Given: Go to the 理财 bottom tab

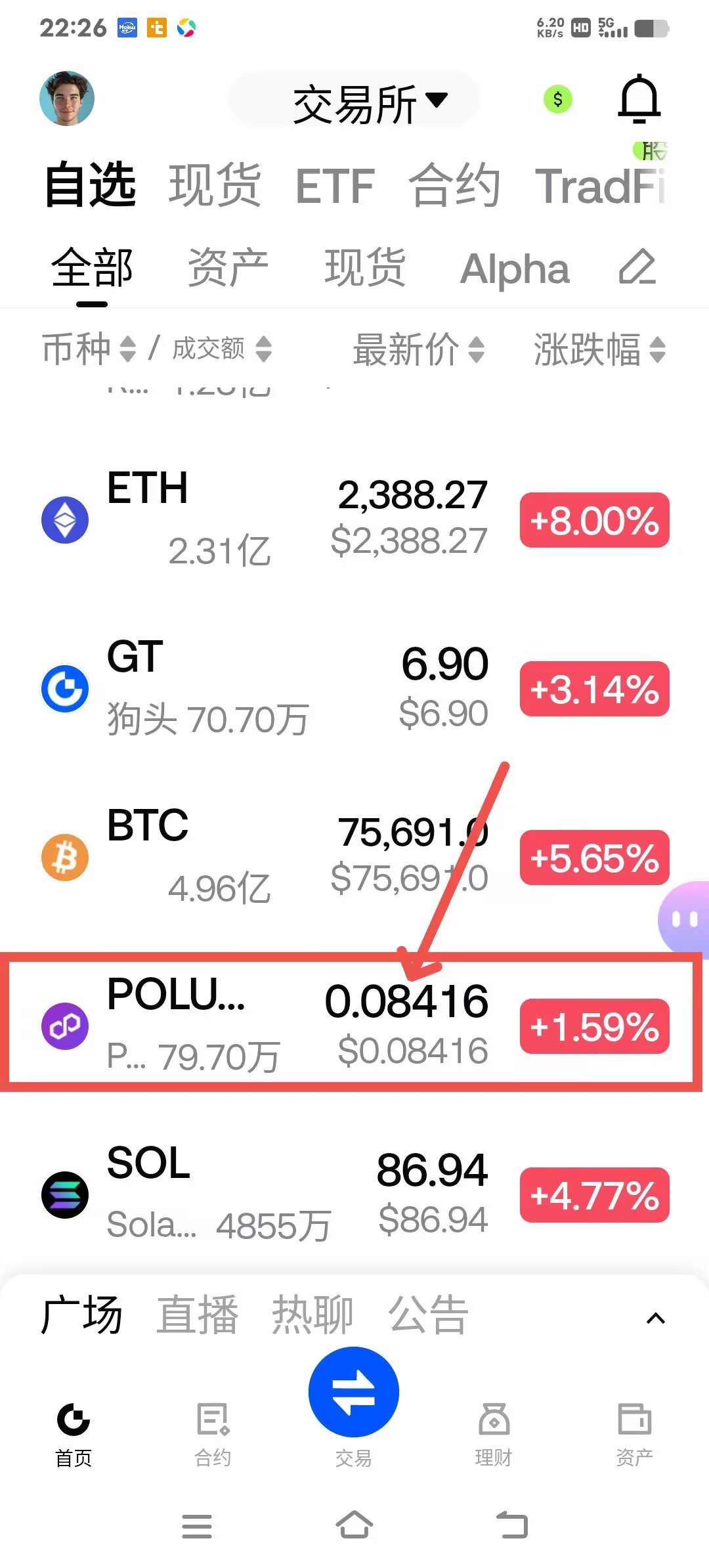Looking at the screenshot, I should 494,1435.
